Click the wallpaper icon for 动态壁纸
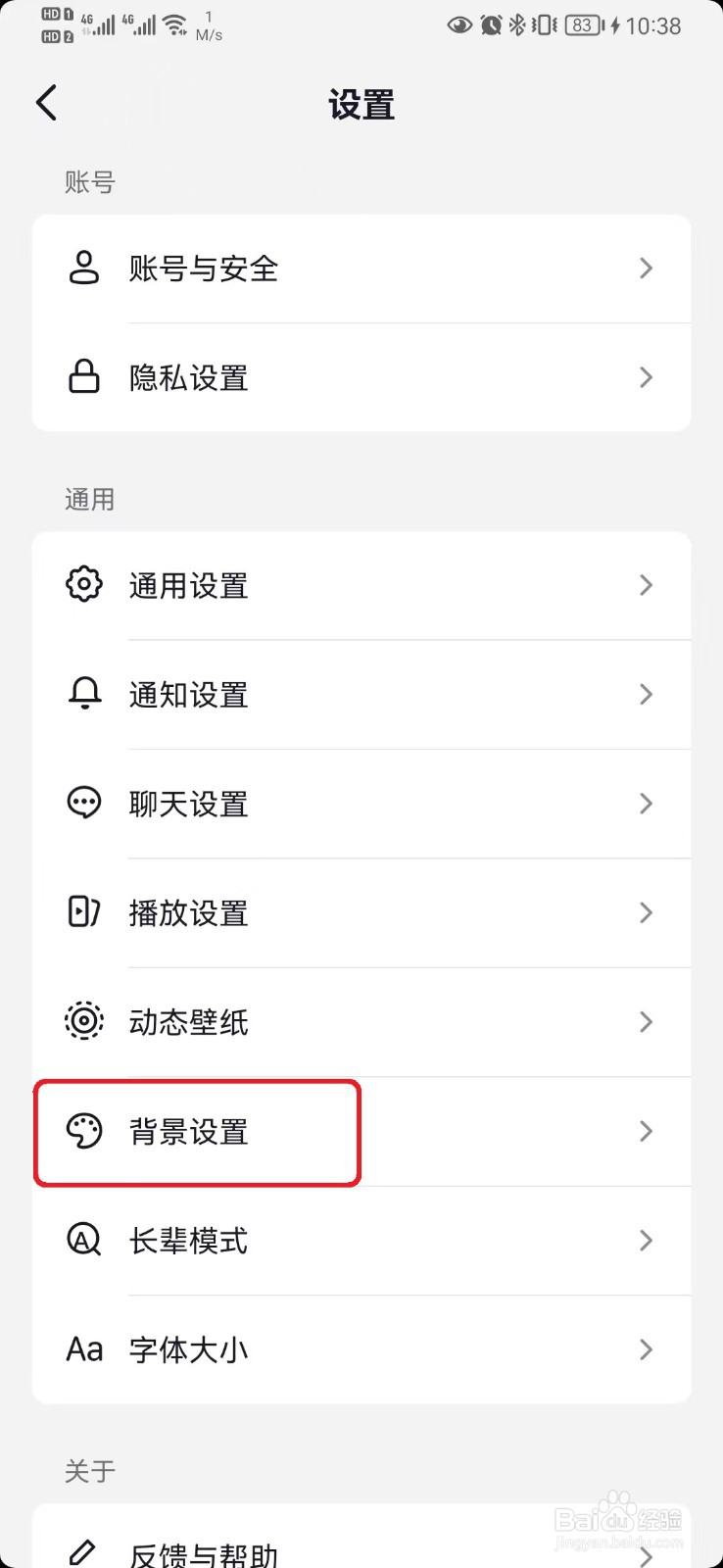Viewport: 723px width, 1568px height. click(x=83, y=1021)
